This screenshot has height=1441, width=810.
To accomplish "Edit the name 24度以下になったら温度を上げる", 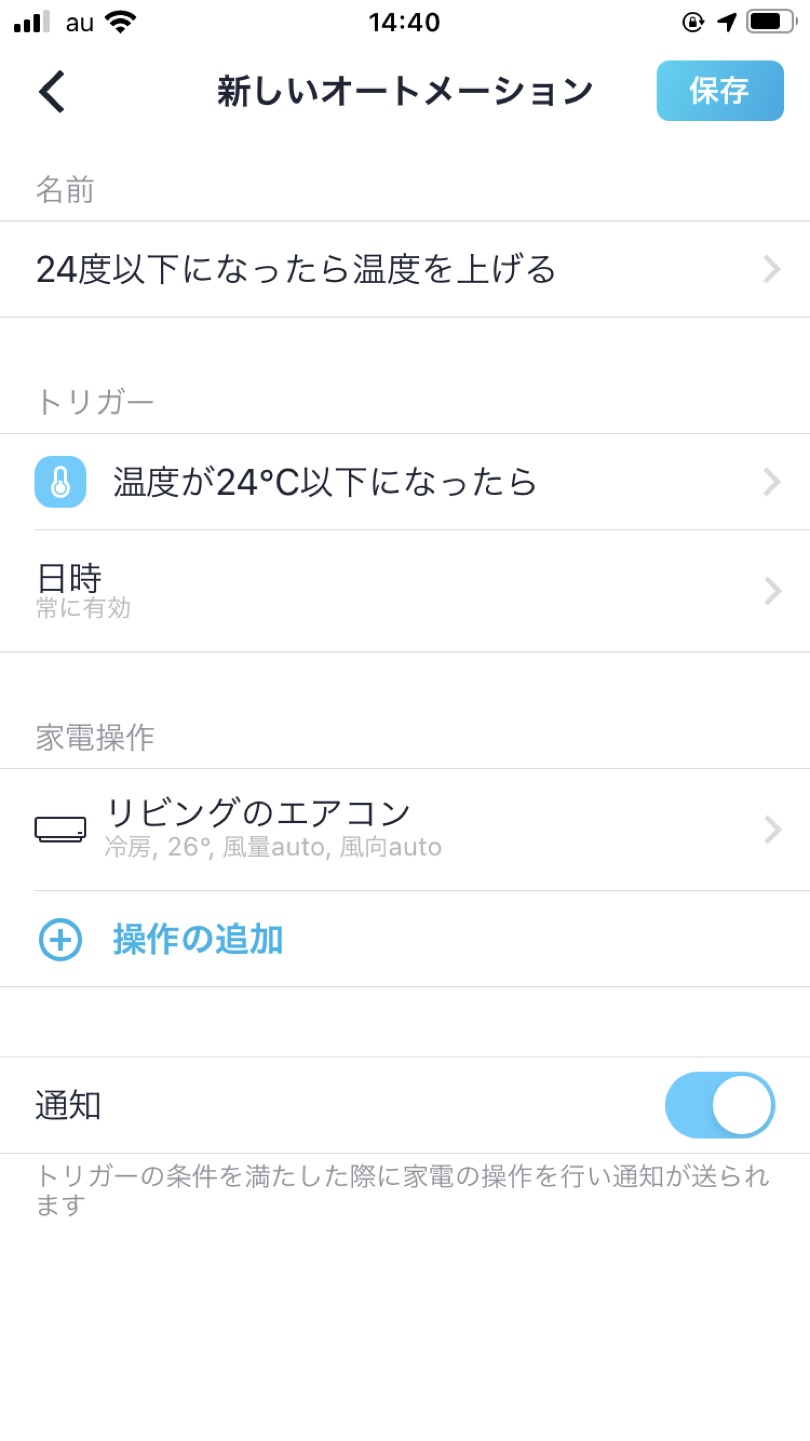I will 405,269.
